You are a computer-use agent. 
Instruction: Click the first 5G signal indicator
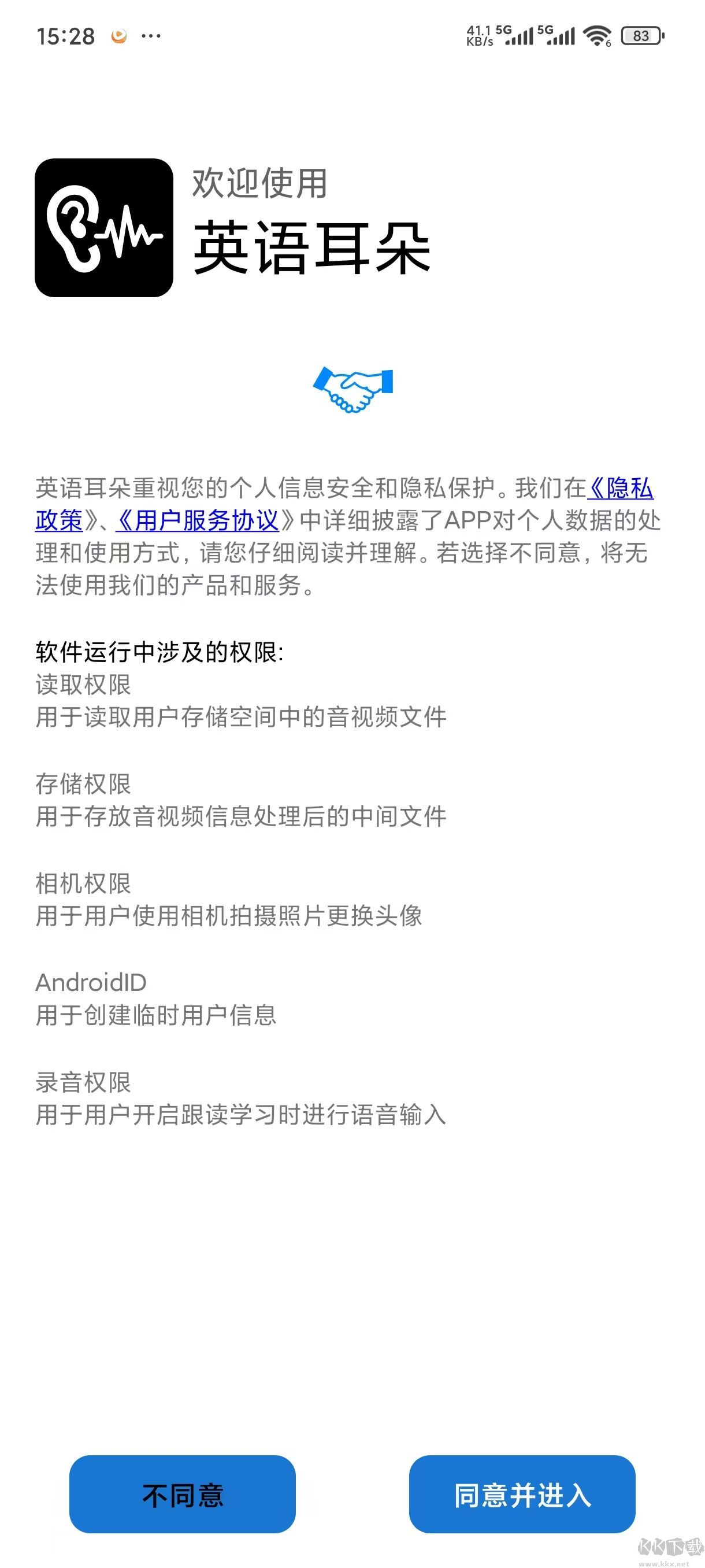coord(517,35)
